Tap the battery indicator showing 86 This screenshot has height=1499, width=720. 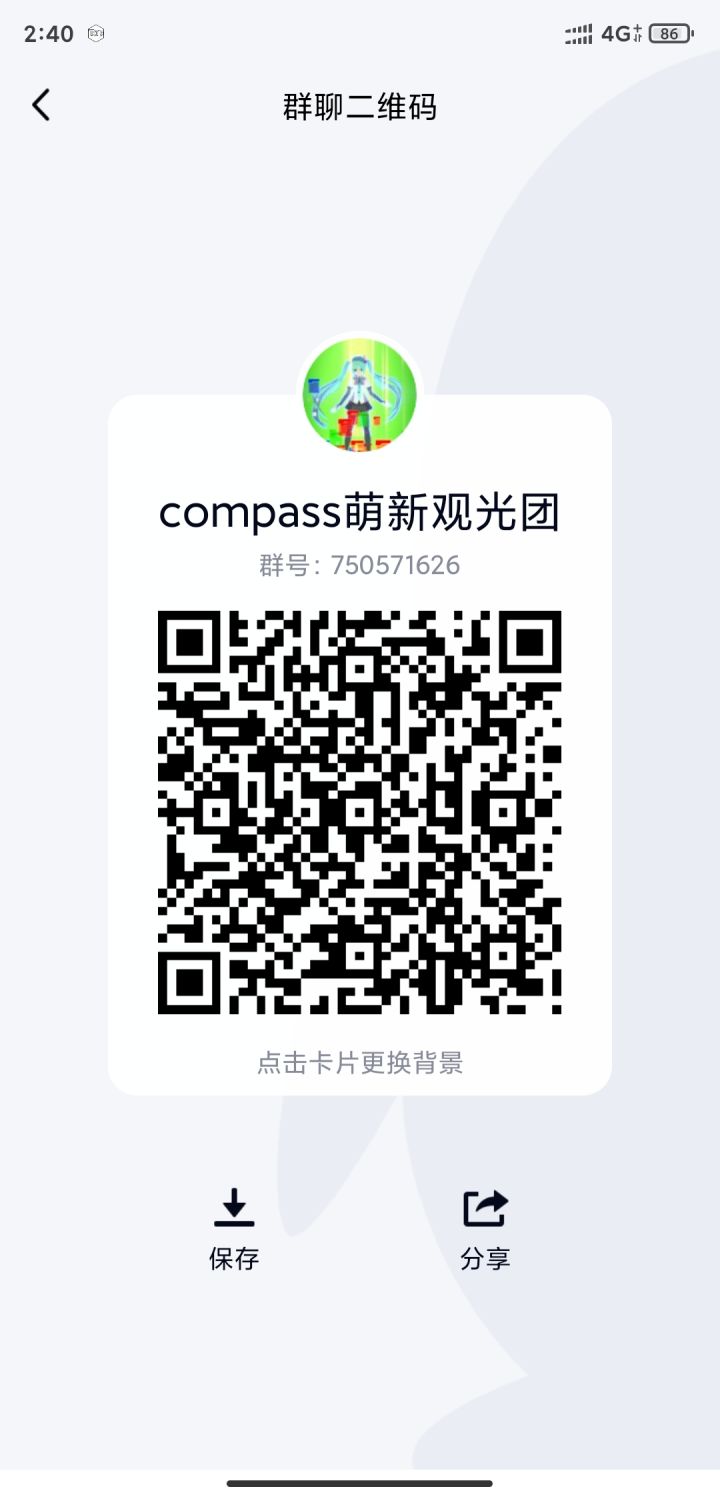[x=668, y=33]
